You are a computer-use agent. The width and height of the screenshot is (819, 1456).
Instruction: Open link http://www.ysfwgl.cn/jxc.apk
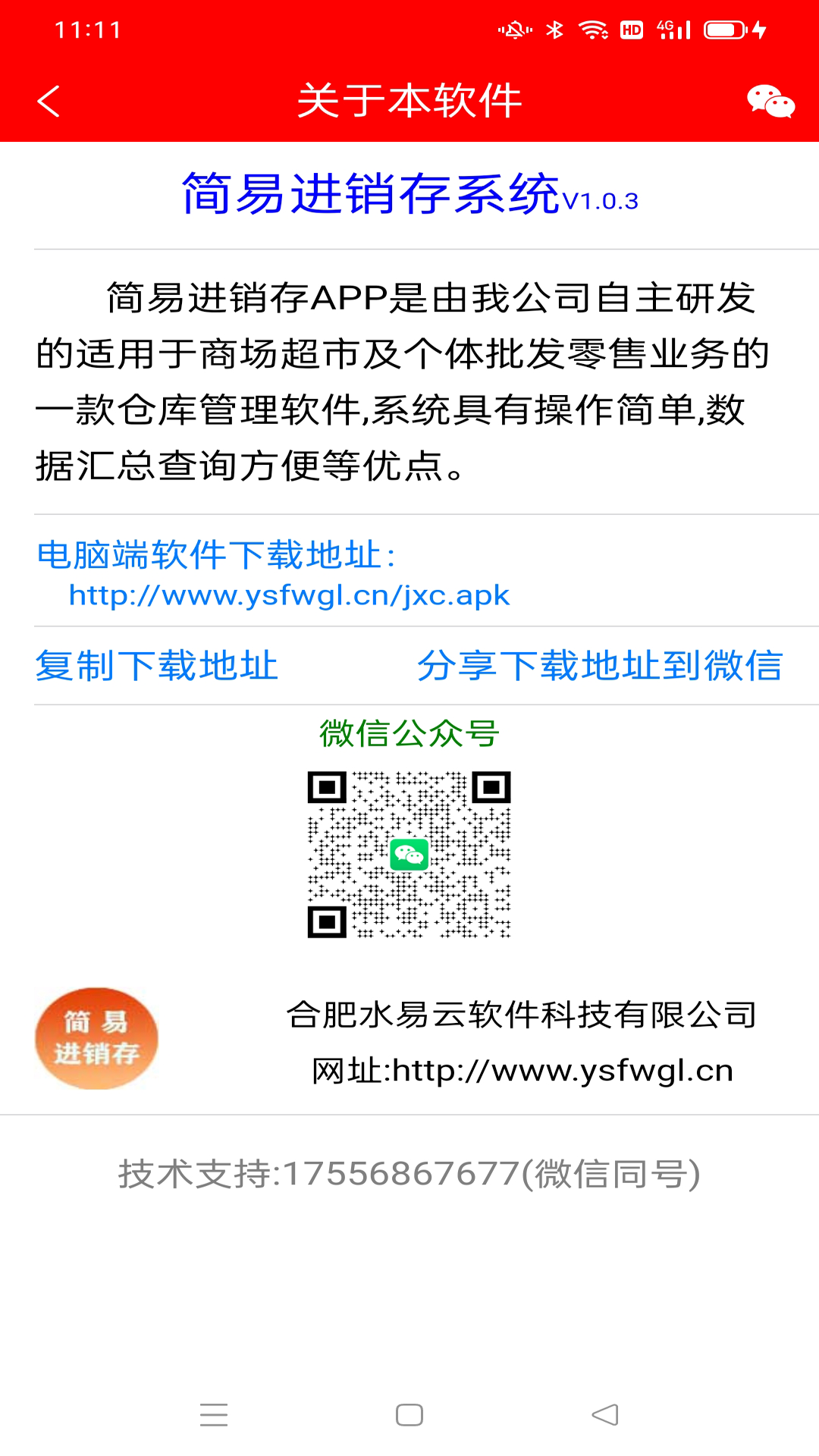289,596
